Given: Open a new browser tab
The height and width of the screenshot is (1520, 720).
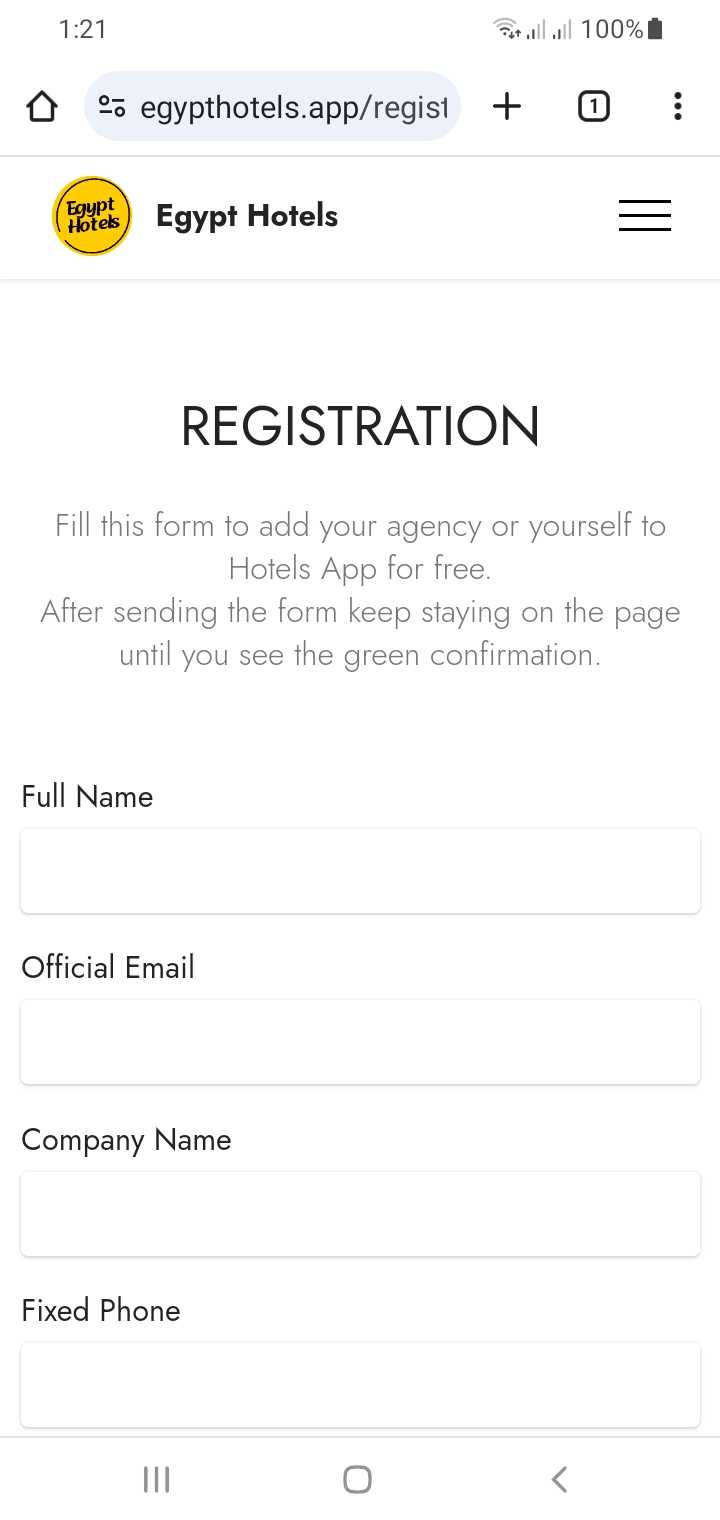Looking at the screenshot, I should (507, 106).
